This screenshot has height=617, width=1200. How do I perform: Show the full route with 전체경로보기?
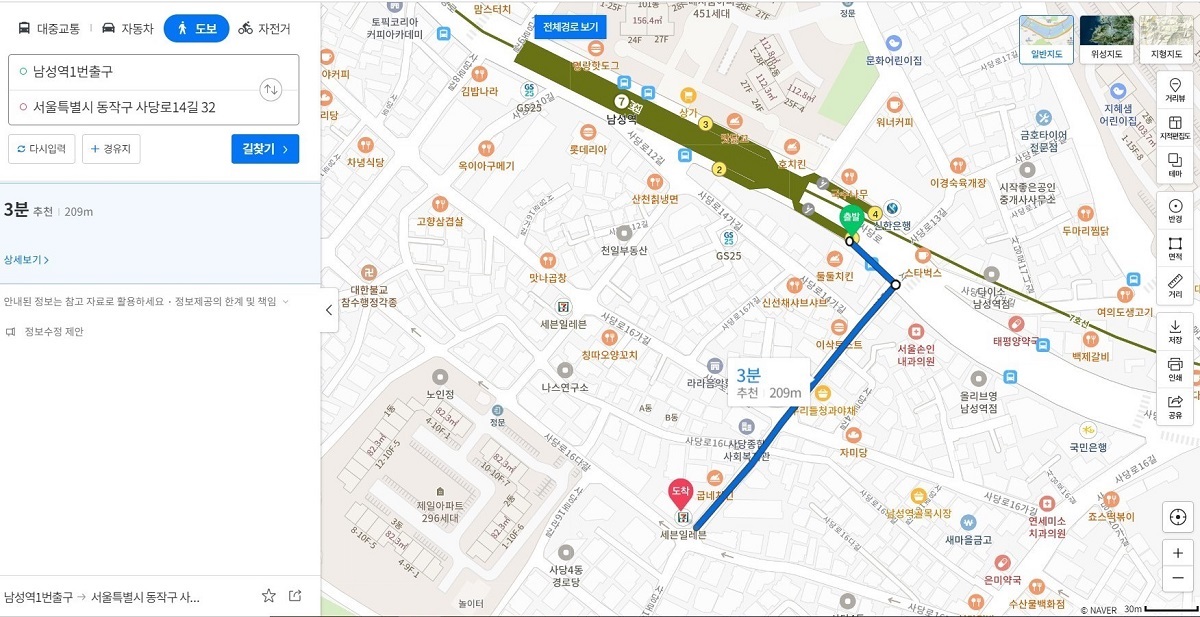(571, 27)
